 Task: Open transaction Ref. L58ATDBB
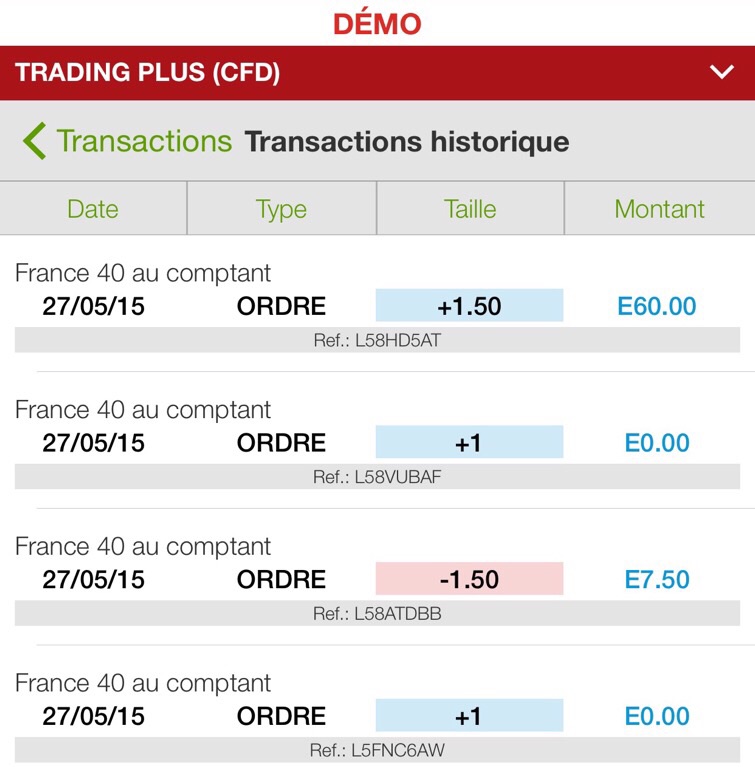[377, 580]
